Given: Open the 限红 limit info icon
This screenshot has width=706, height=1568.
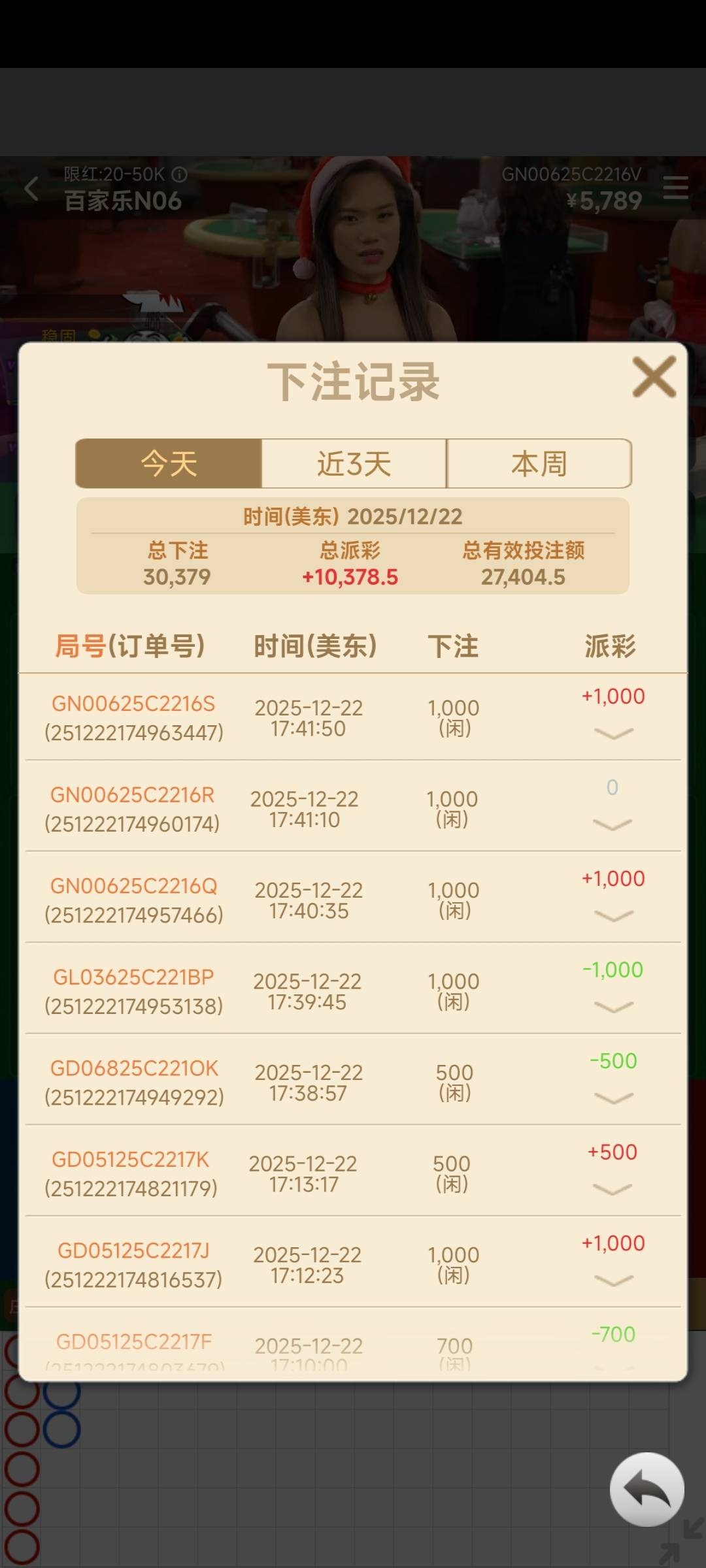Looking at the screenshot, I should 179,174.
